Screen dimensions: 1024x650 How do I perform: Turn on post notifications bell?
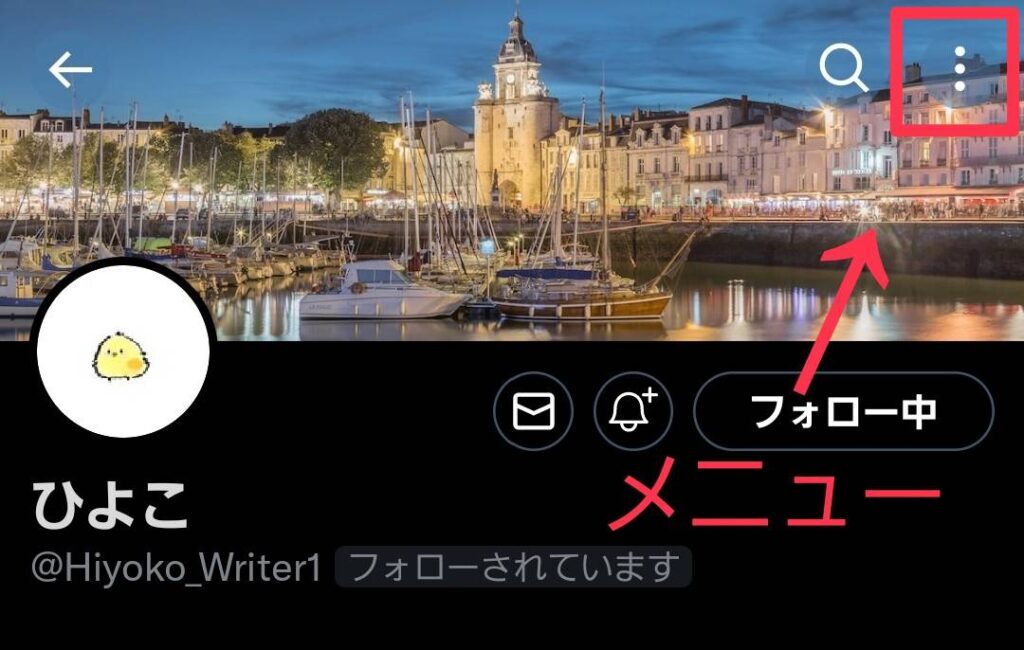point(633,411)
